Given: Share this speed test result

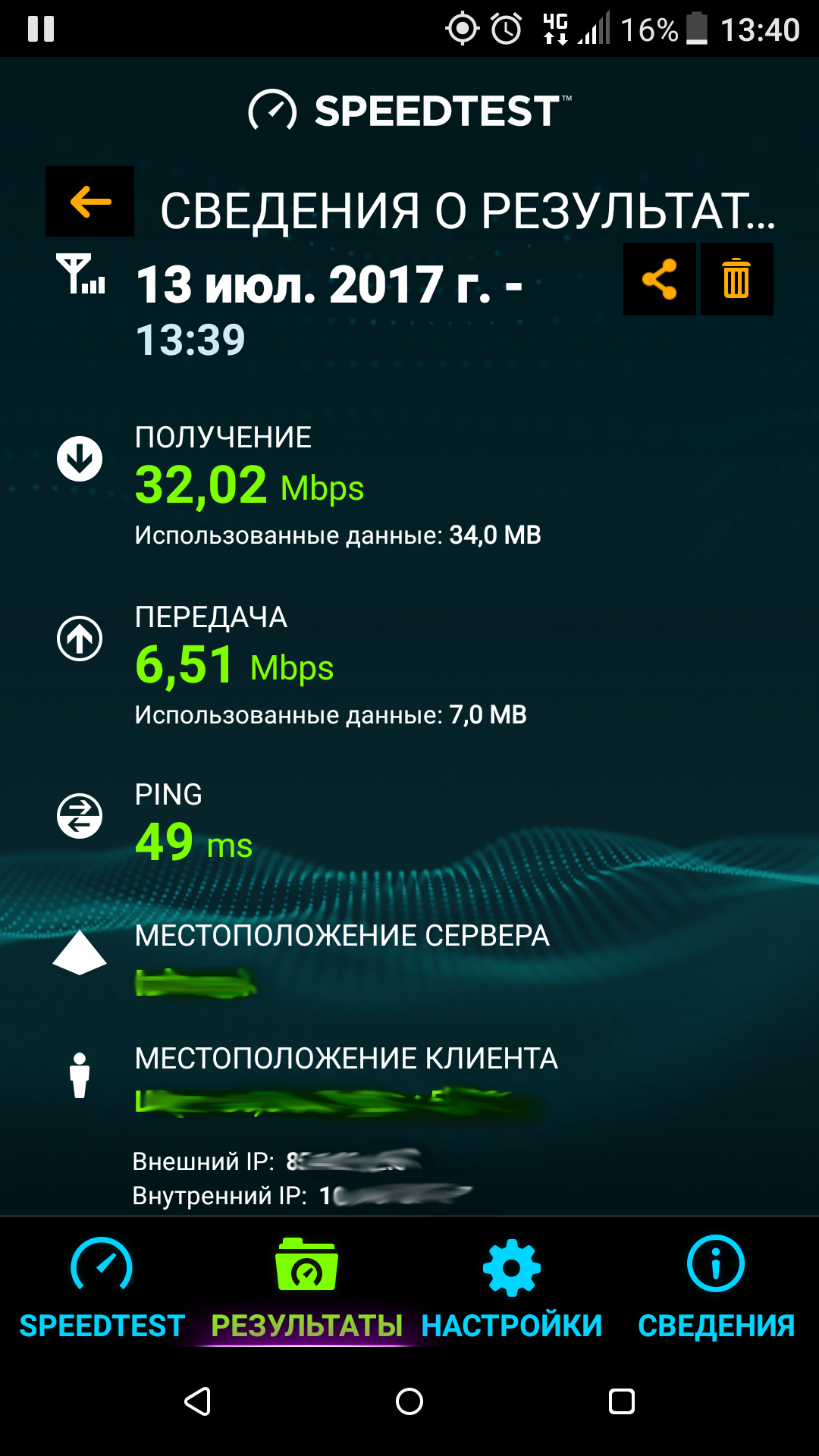Looking at the screenshot, I should (659, 279).
